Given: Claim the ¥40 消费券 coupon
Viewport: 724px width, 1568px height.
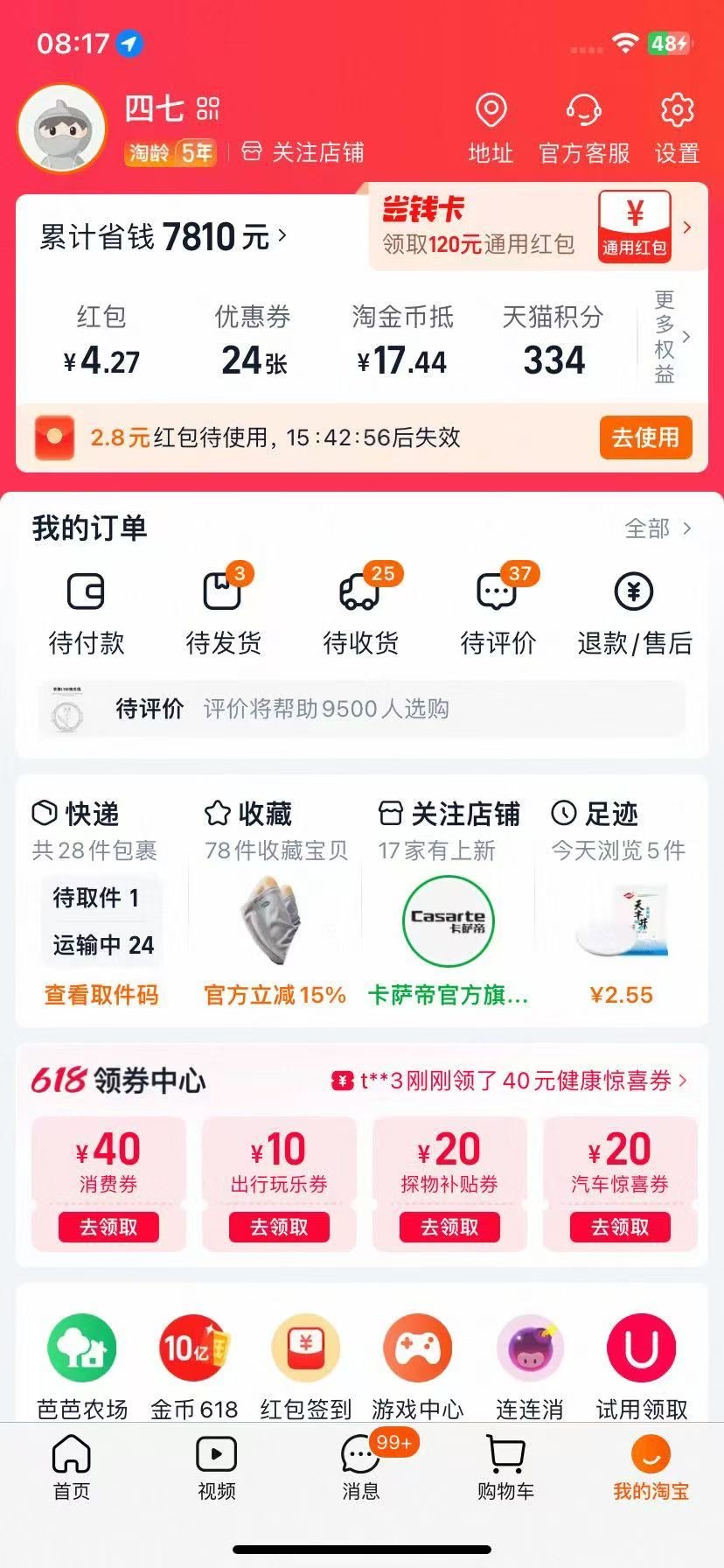Looking at the screenshot, I should [108, 1227].
